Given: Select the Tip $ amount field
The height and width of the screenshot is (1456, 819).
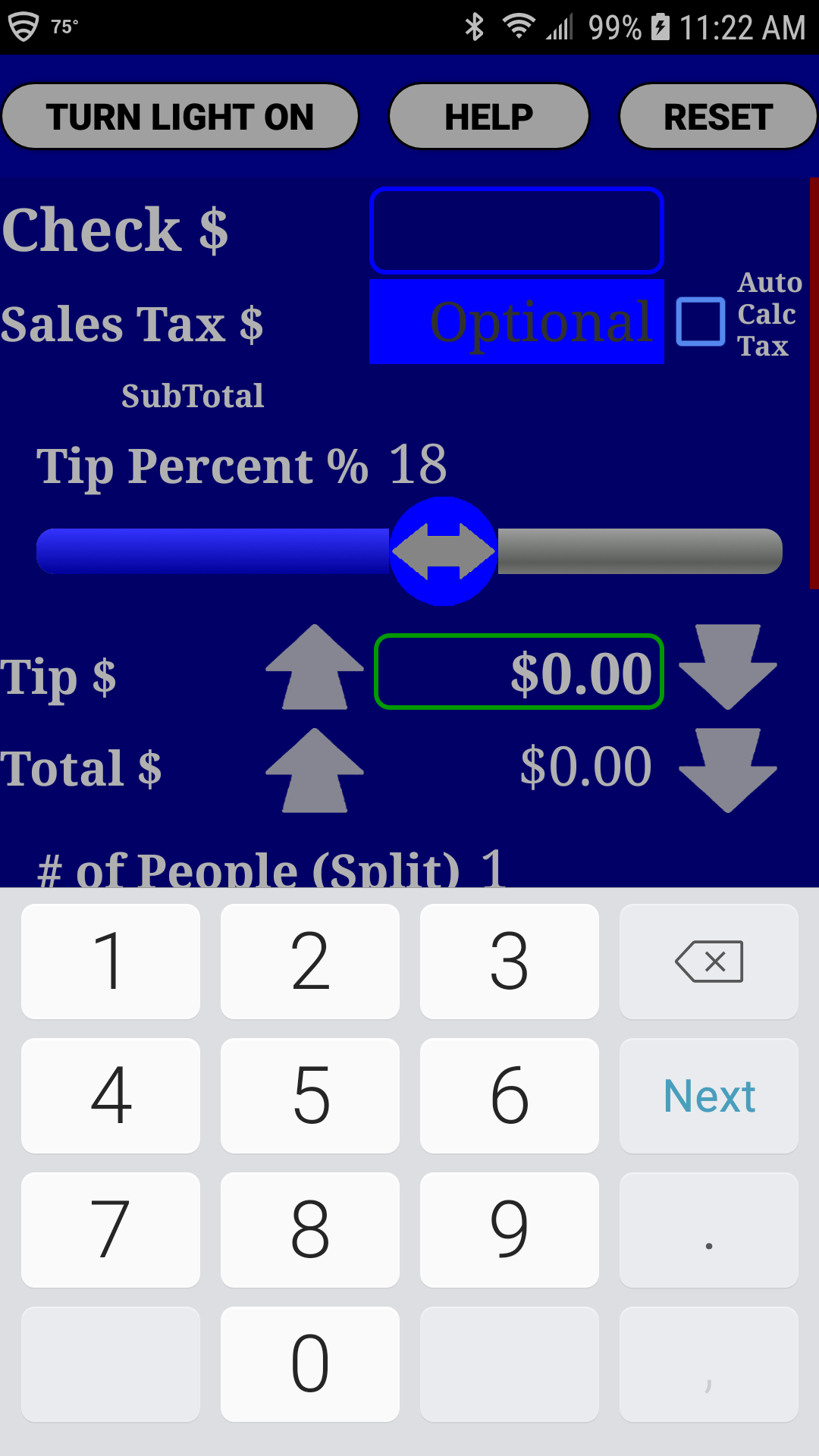Looking at the screenshot, I should click(519, 672).
